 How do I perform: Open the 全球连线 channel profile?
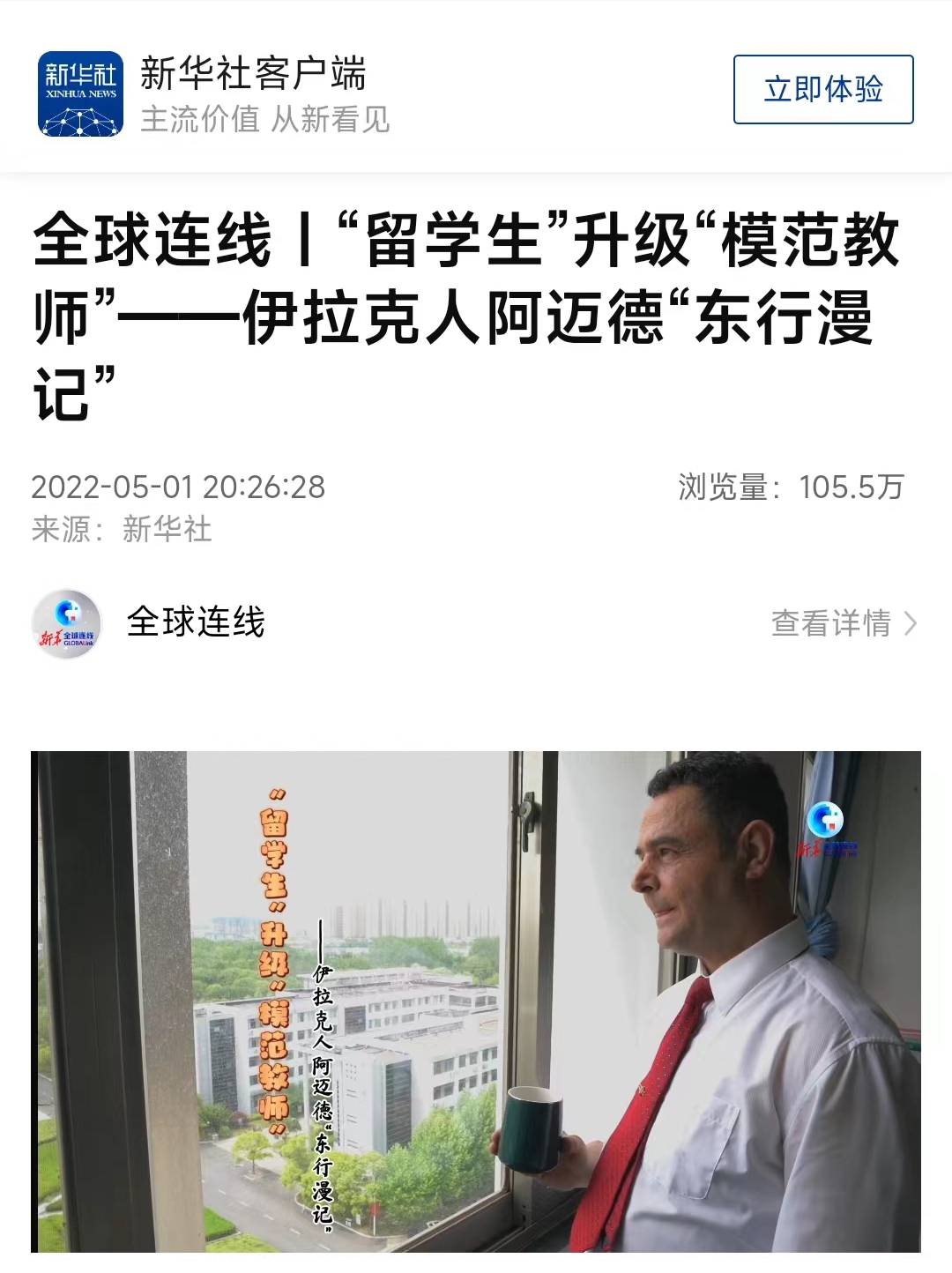[195, 622]
